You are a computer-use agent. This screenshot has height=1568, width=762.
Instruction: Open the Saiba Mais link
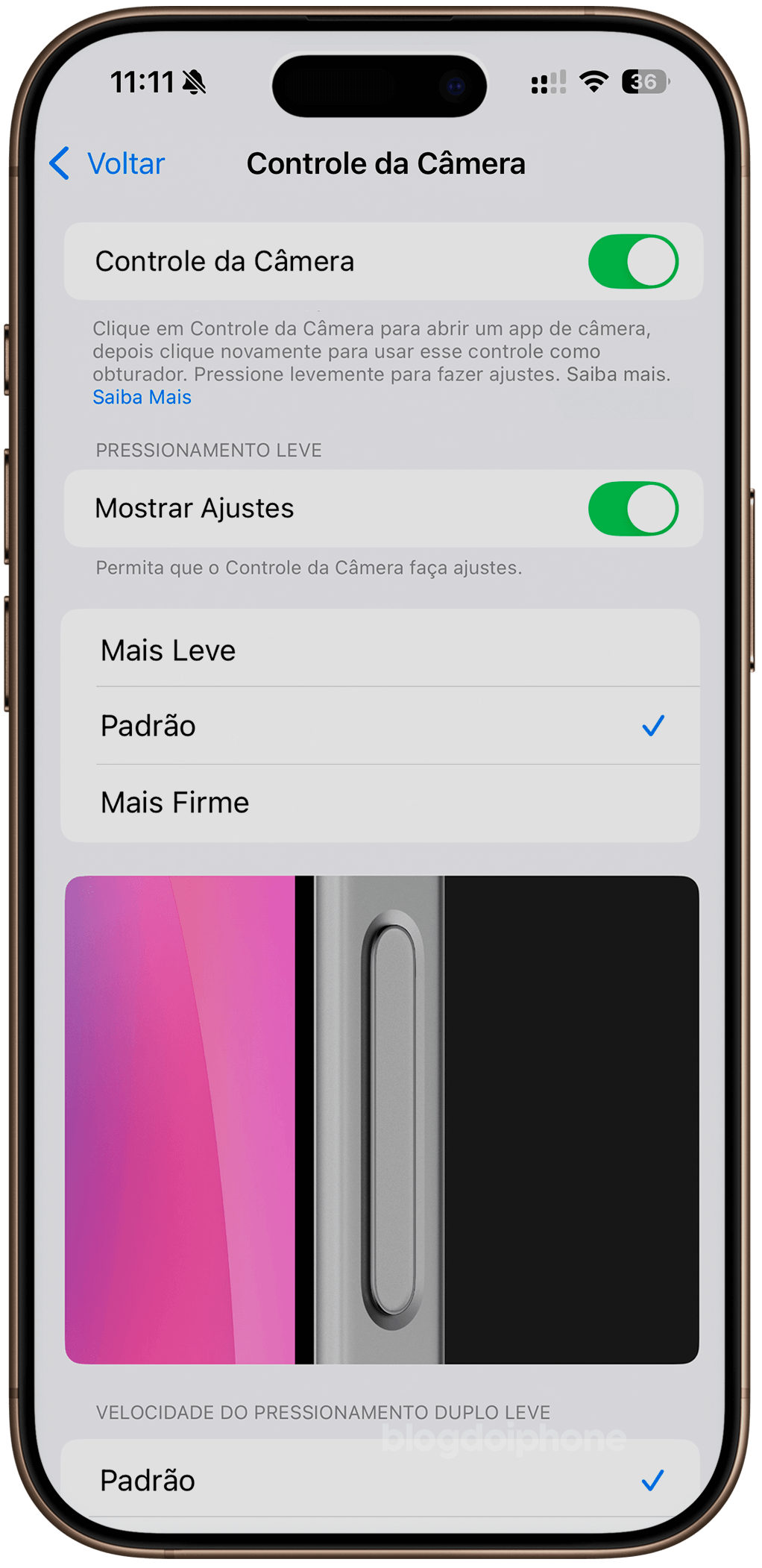point(142,397)
